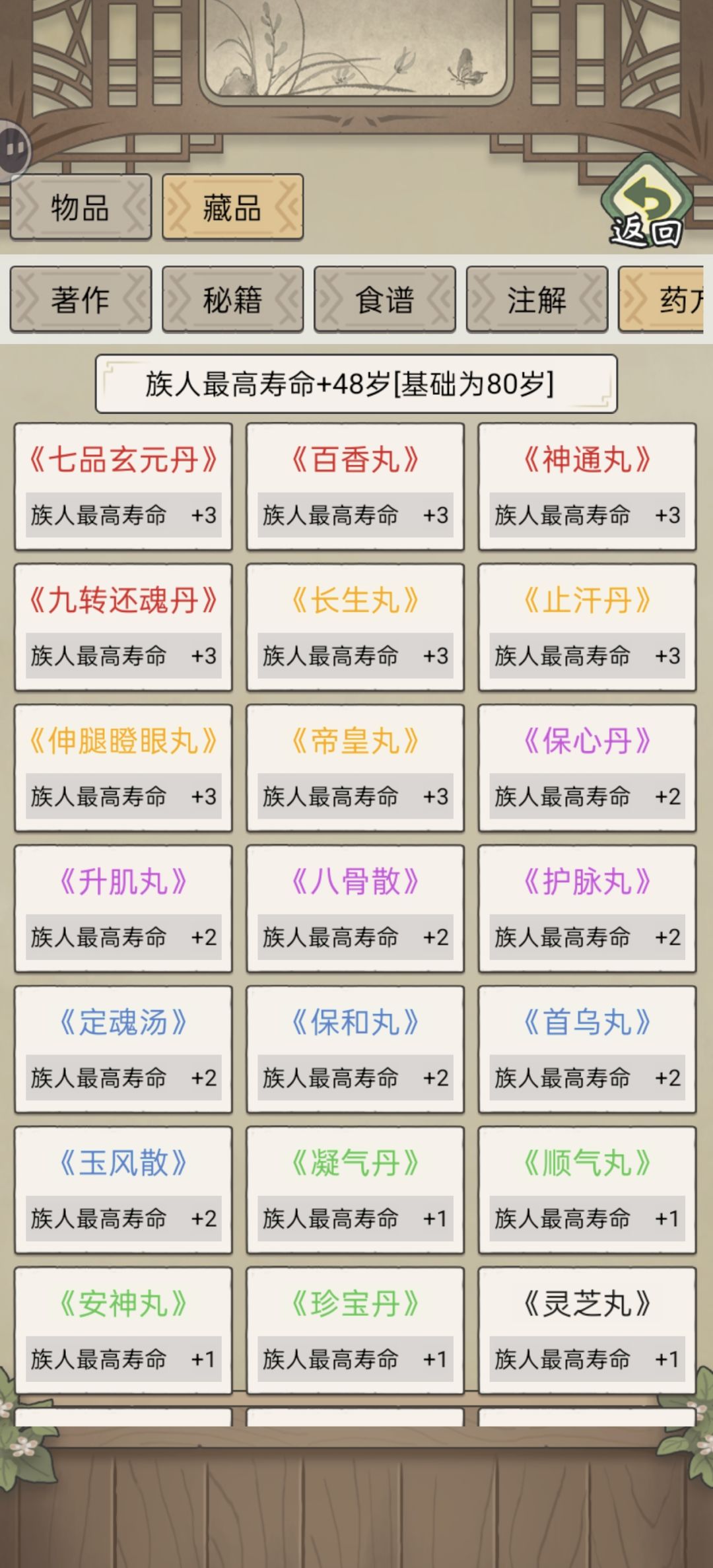Switch to the 藏品 tab
The image size is (713, 1568).
[231, 208]
